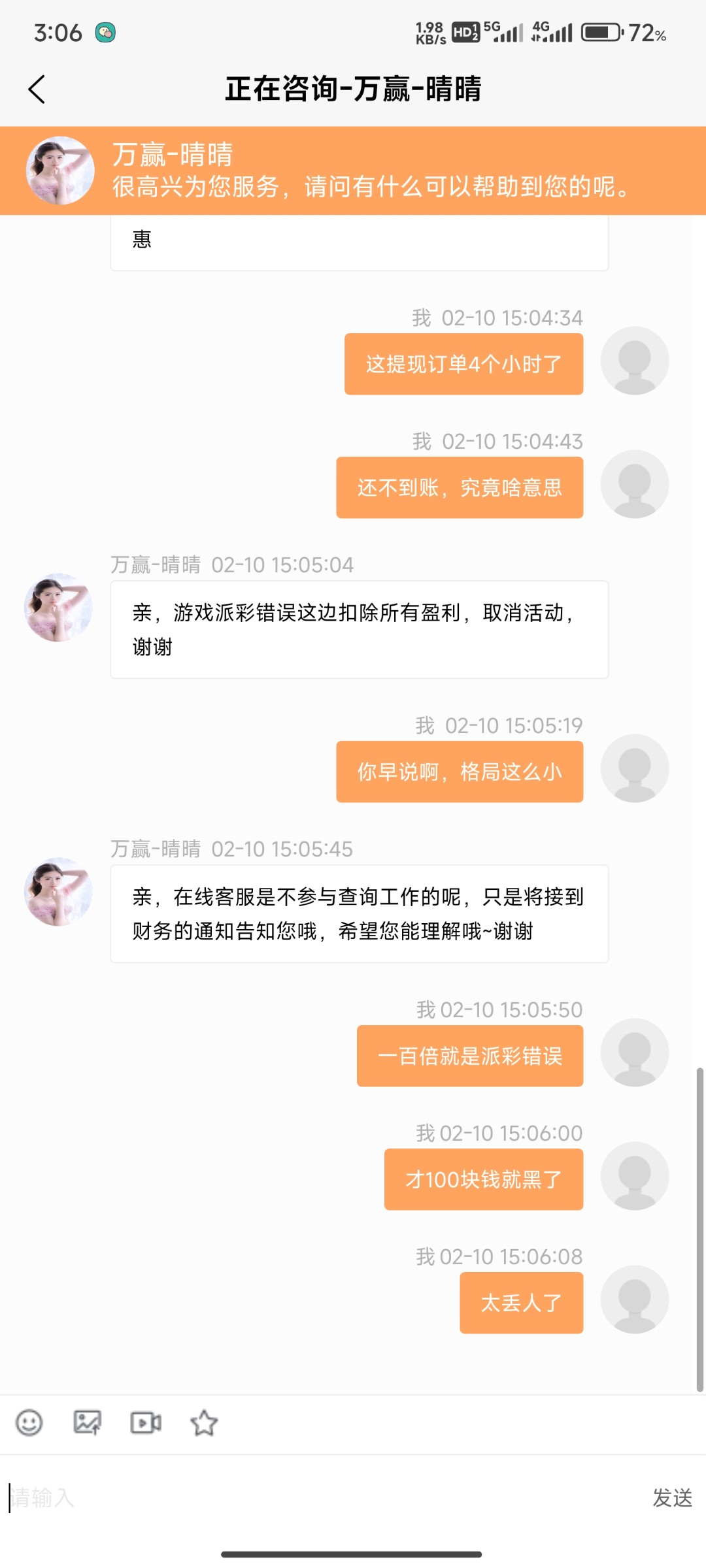The image size is (706, 1568).
Task: Select the 太丢人了 message bubble
Action: pyautogui.click(x=521, y=1302)
